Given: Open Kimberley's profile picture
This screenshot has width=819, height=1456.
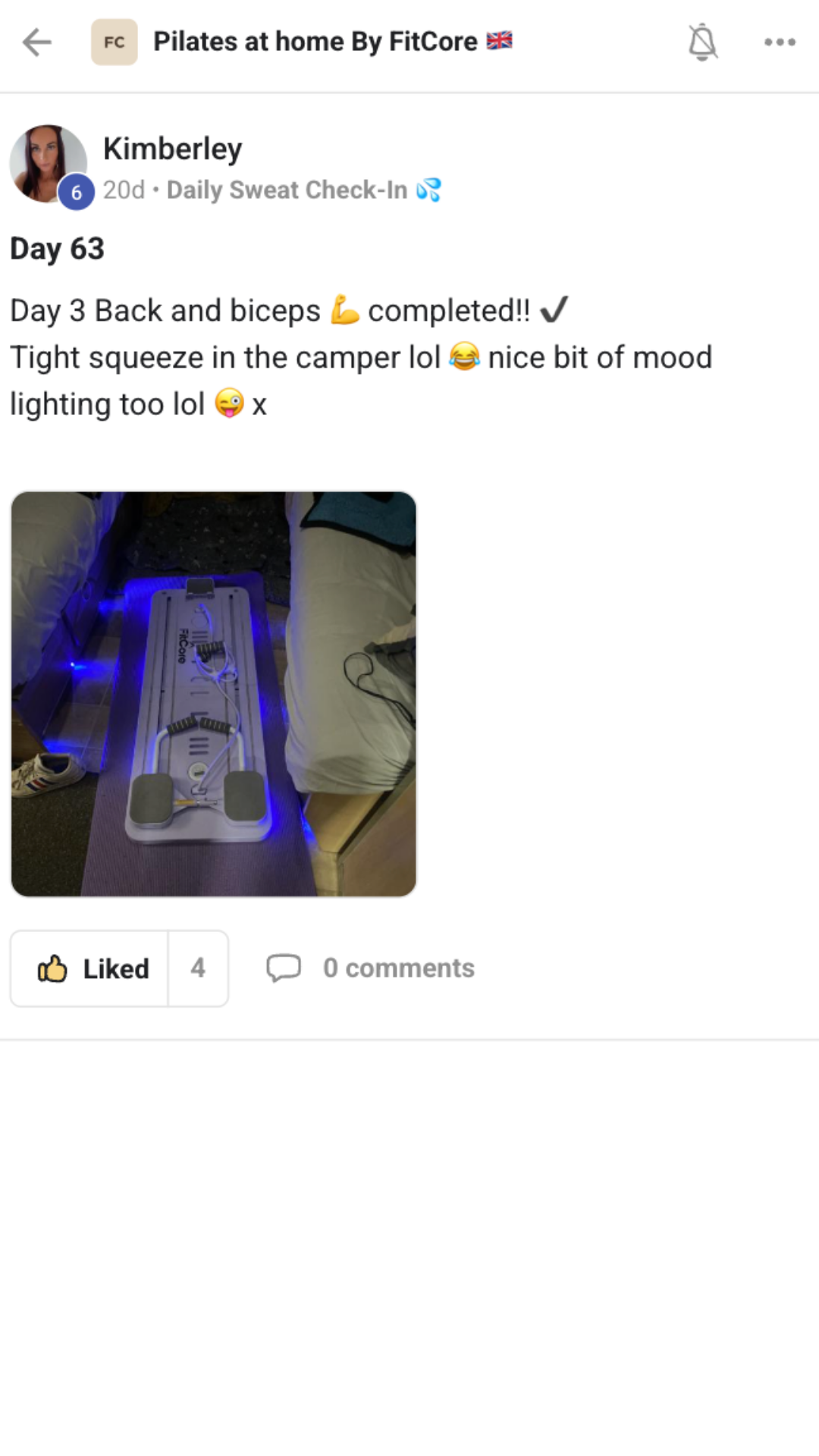Looking at the screenshot, I should [49, 164].
